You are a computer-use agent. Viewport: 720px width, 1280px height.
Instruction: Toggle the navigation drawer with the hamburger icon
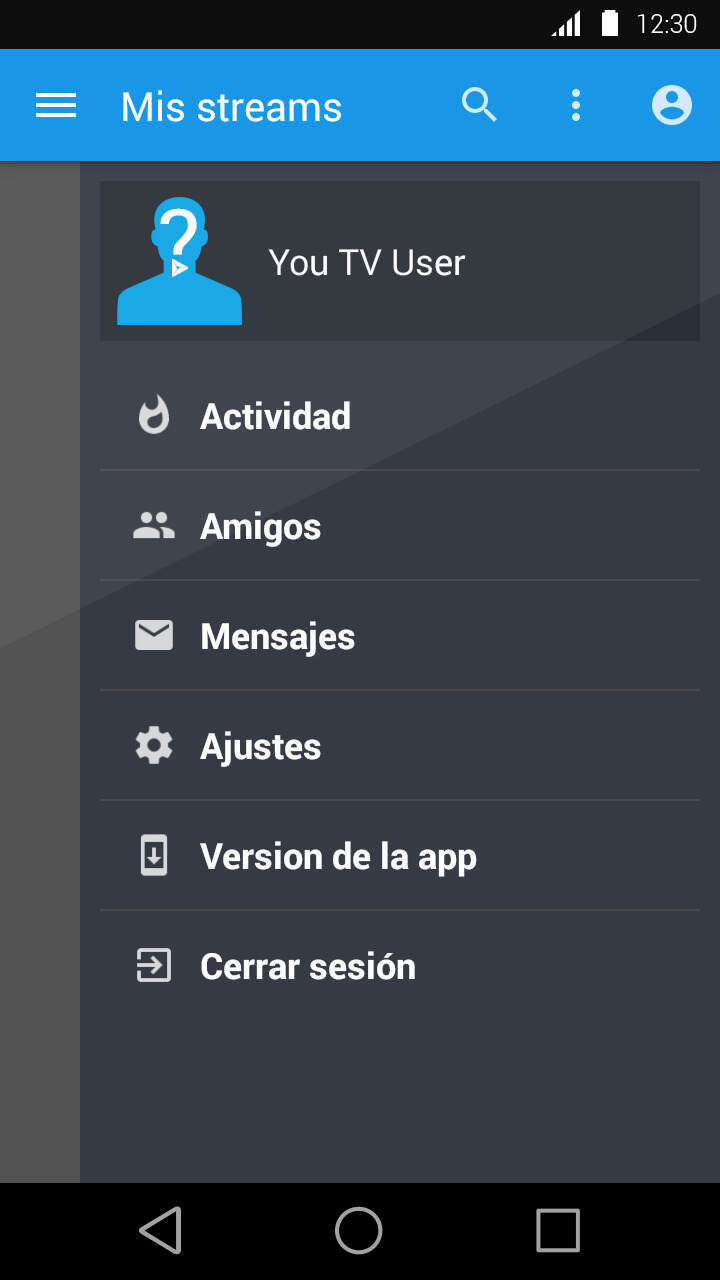coord(56,104)
